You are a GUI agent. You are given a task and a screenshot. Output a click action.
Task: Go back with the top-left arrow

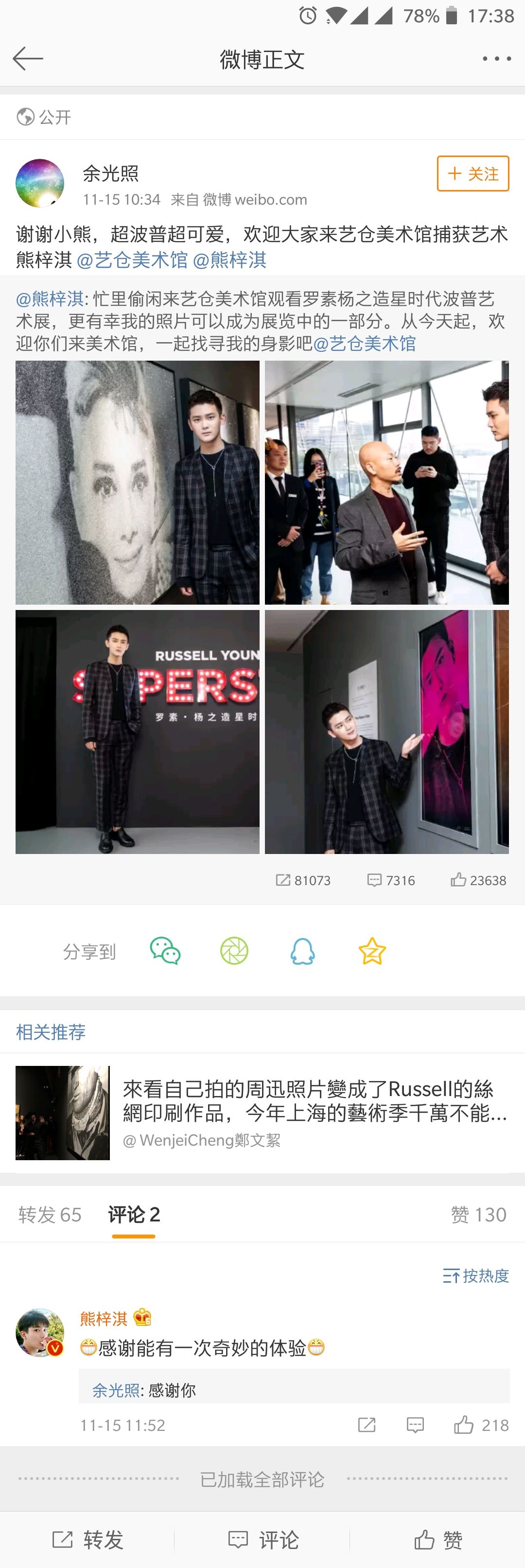(x=27, y=58)
